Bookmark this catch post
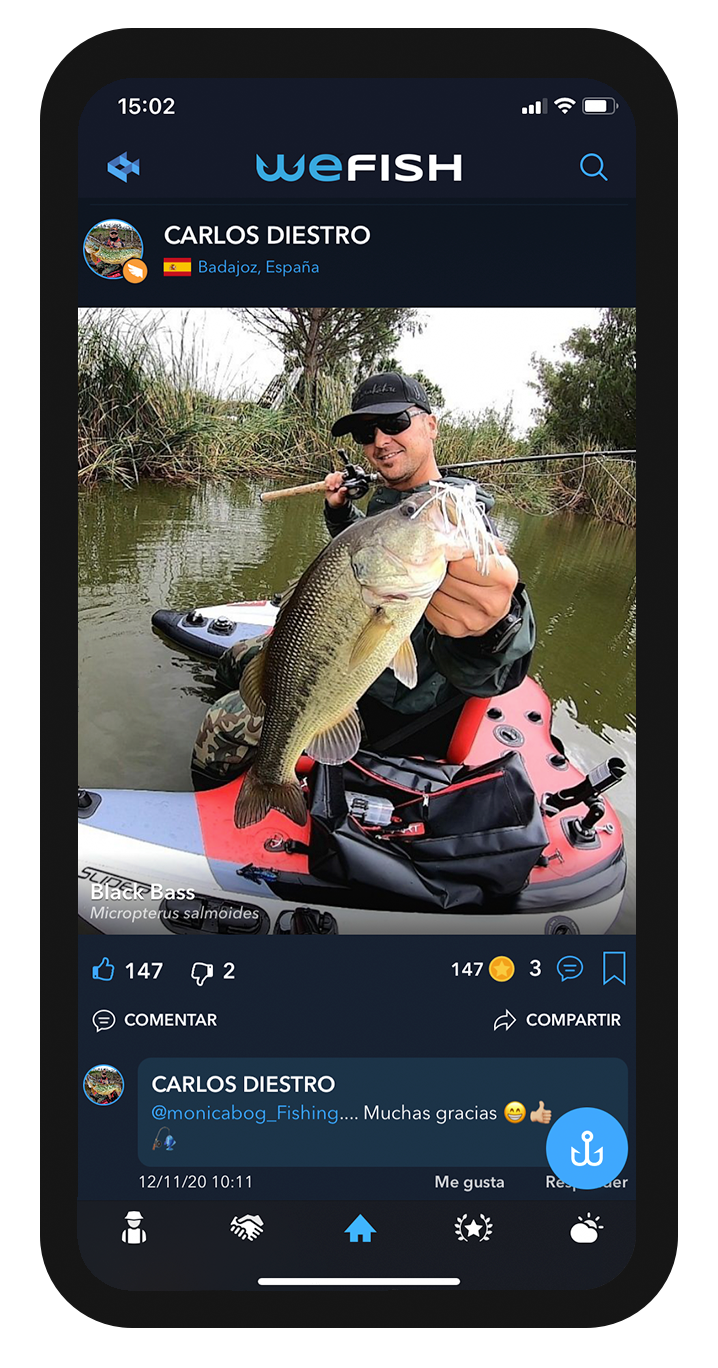718x1368 pixels. [x=614, y=968]
